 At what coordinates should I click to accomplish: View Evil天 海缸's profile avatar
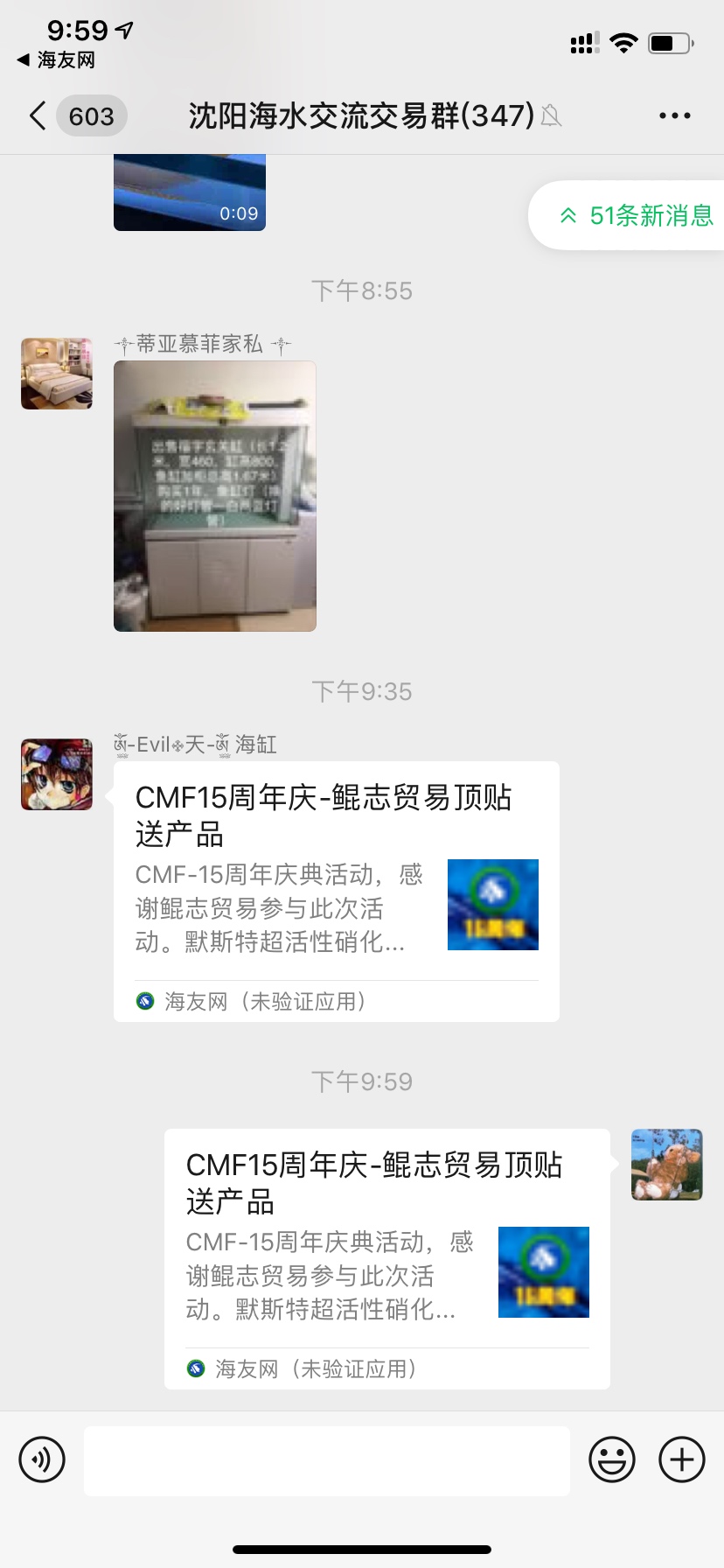click(57, 774)
